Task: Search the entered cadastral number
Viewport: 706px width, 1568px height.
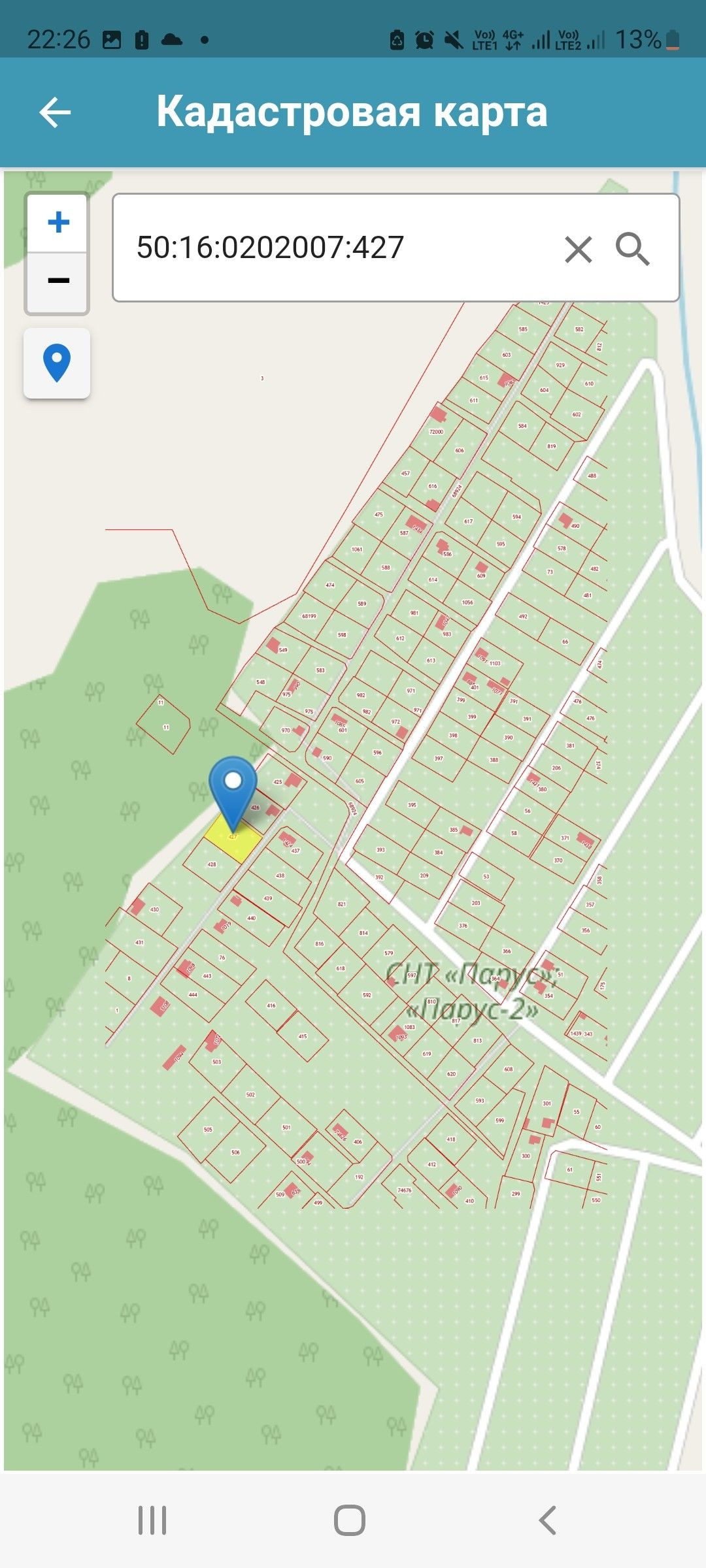Action: click(632, 248)
